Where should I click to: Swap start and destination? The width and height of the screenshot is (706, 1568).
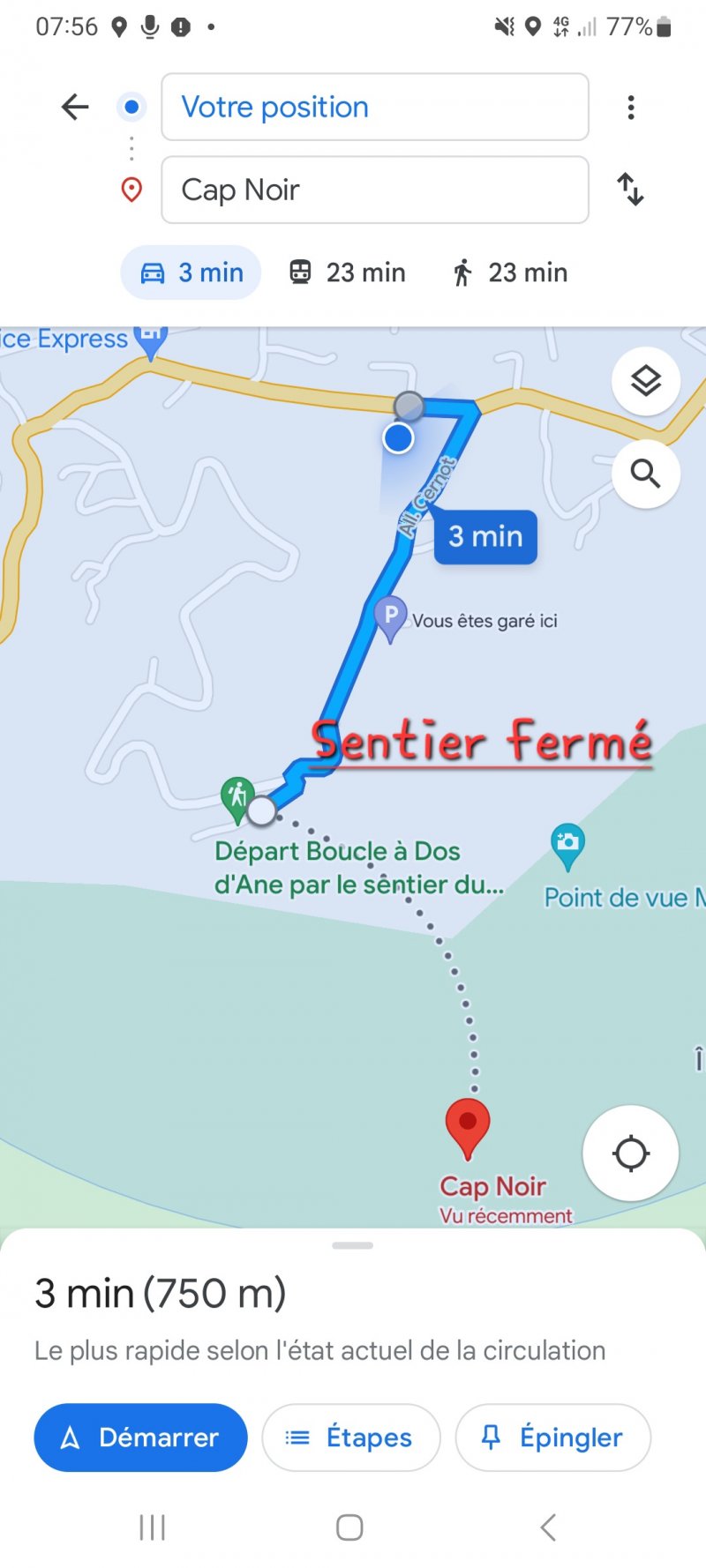point(630,190)
